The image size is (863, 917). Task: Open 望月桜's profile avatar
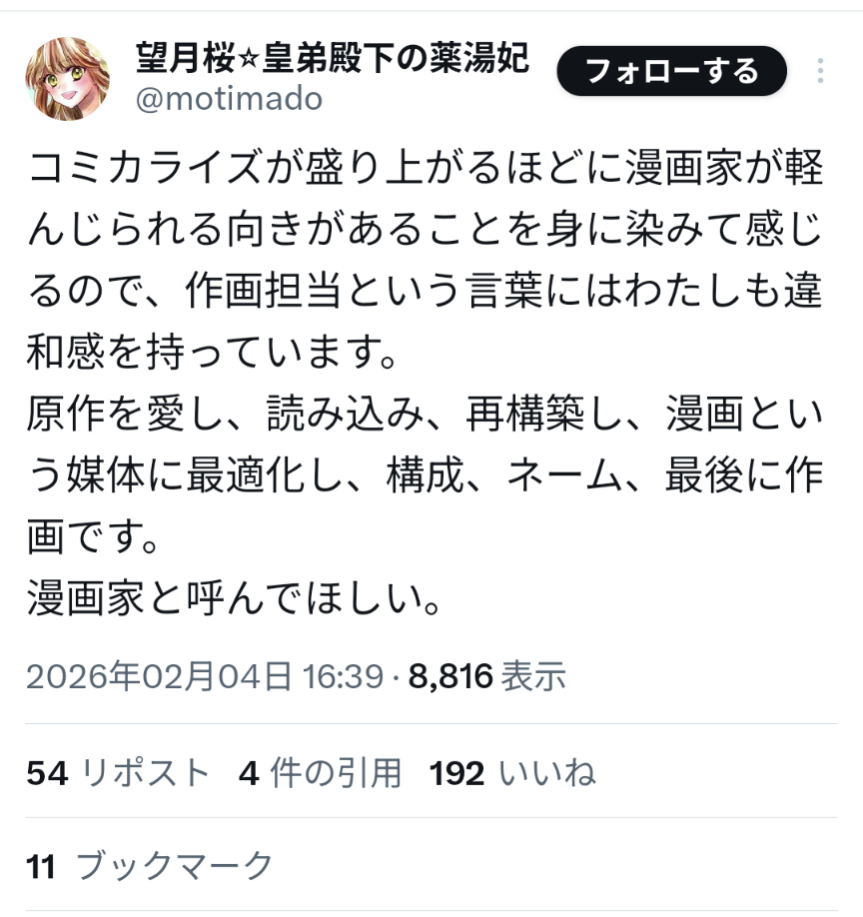pos(67,77)
